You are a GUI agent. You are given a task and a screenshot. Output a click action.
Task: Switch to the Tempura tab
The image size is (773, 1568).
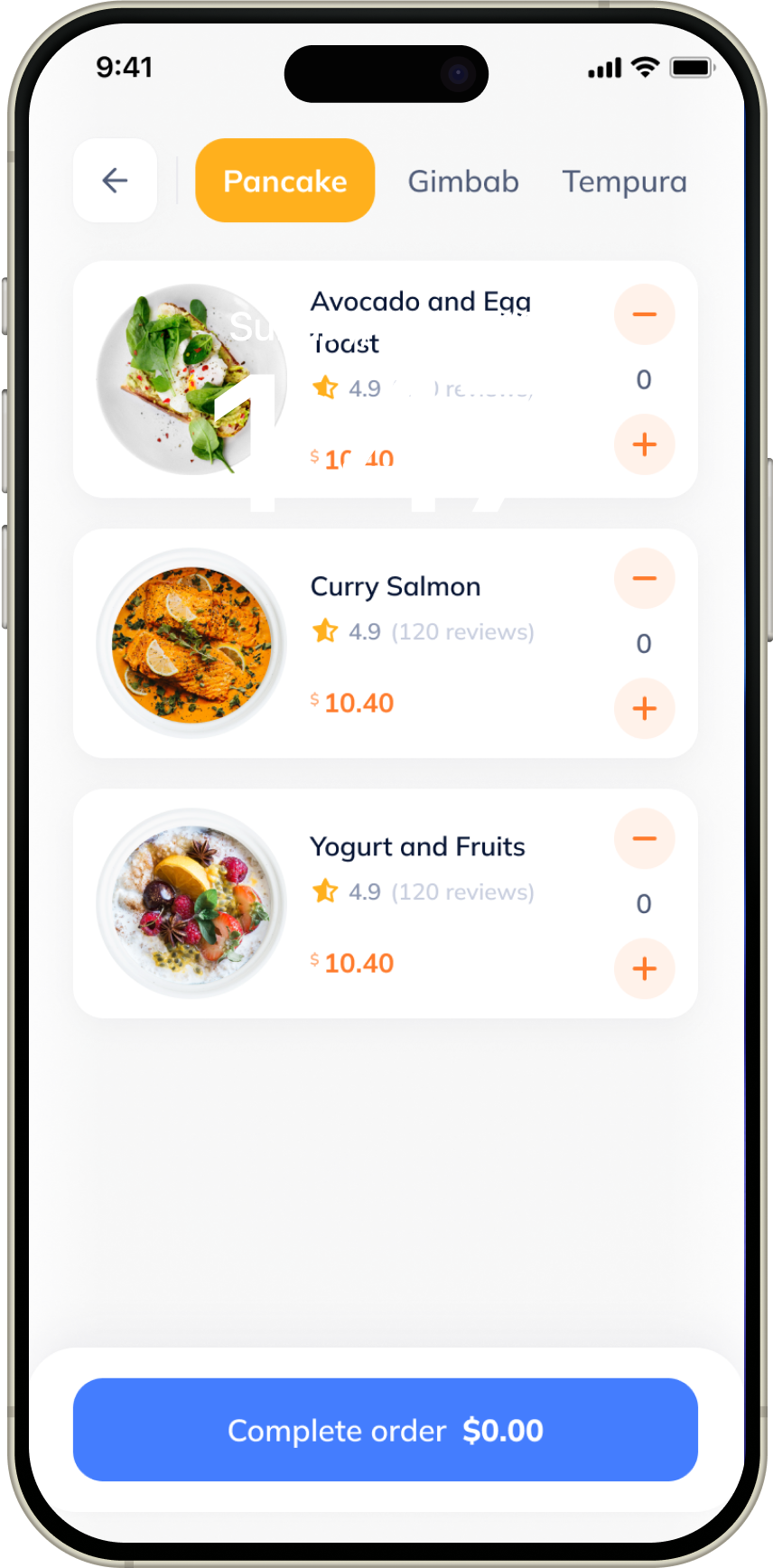pyautogui.click(x=625, y=182)
